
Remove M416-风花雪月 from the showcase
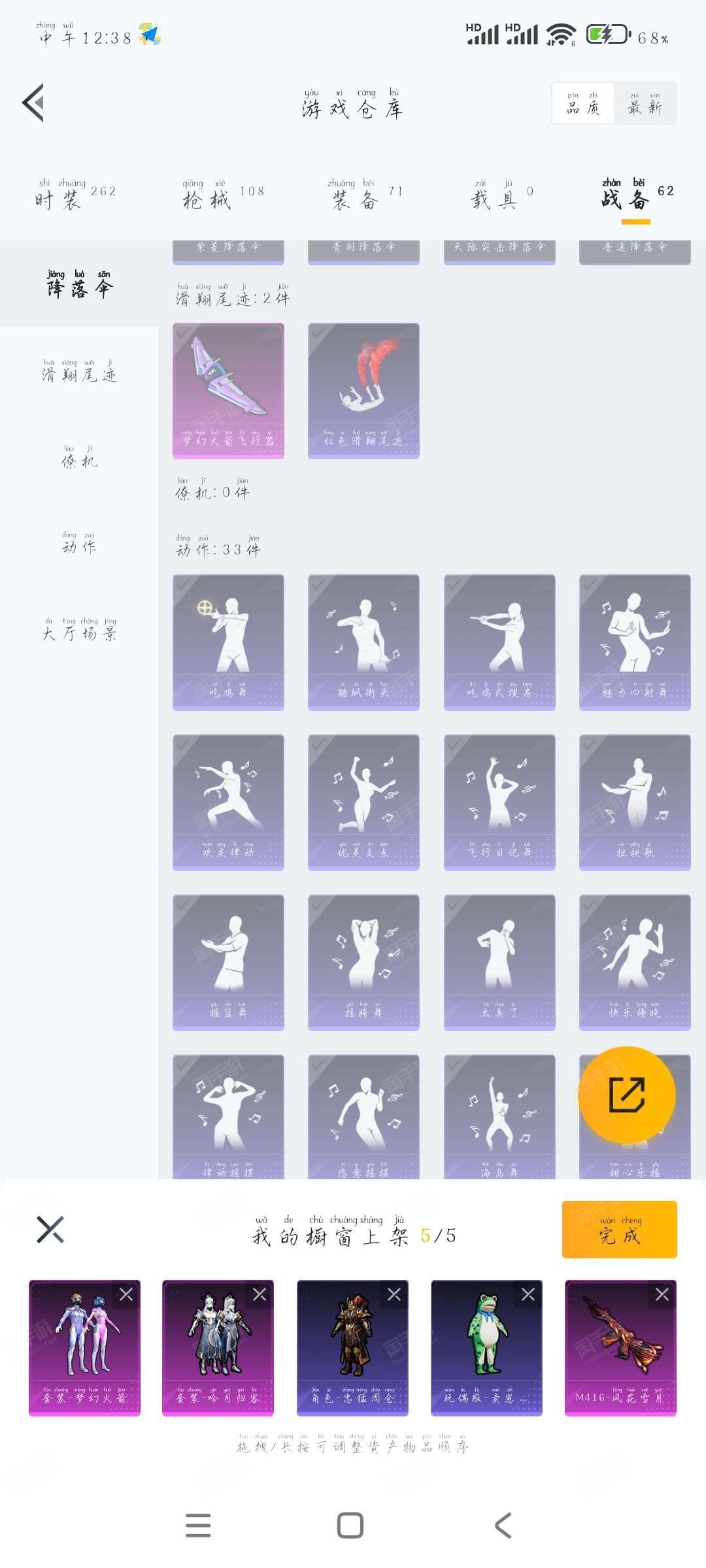662,1294
